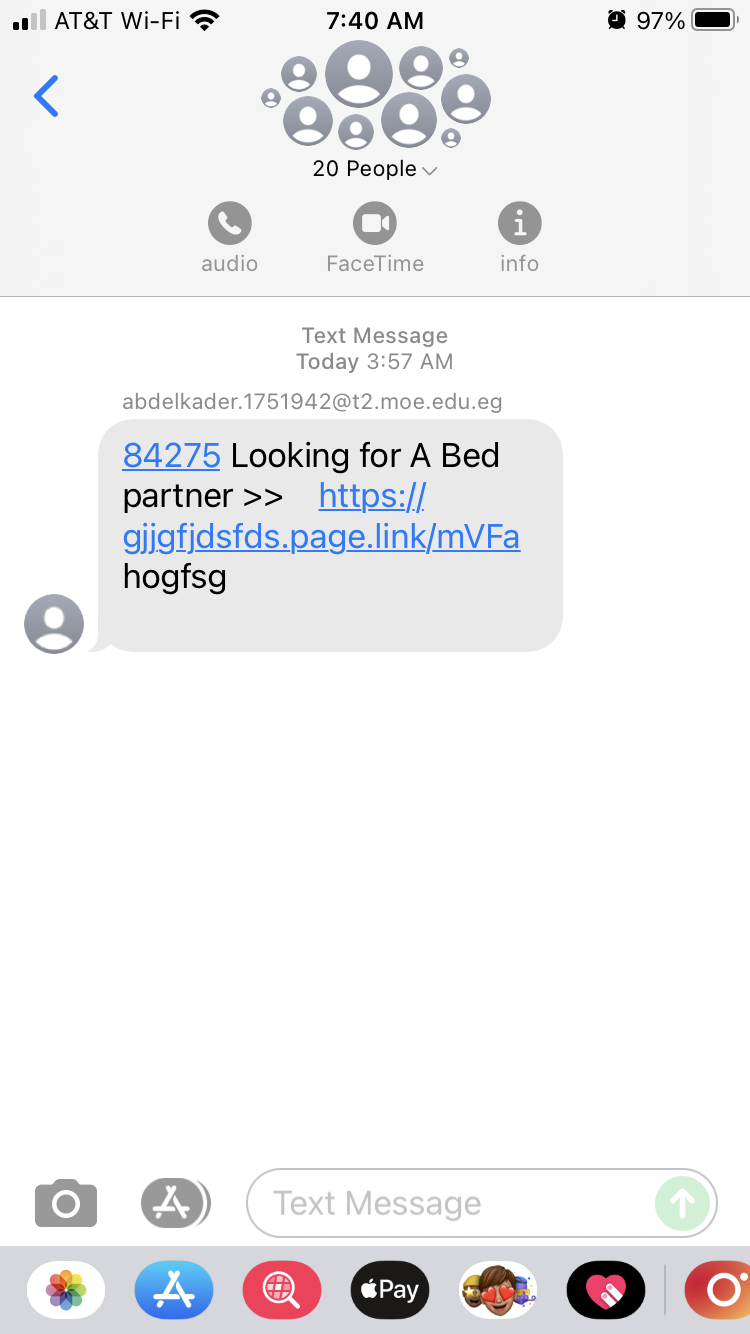Open the image search globe app
This screenshot has width=750, height=1334.
pyautogui.click(x=282, y=1290)
